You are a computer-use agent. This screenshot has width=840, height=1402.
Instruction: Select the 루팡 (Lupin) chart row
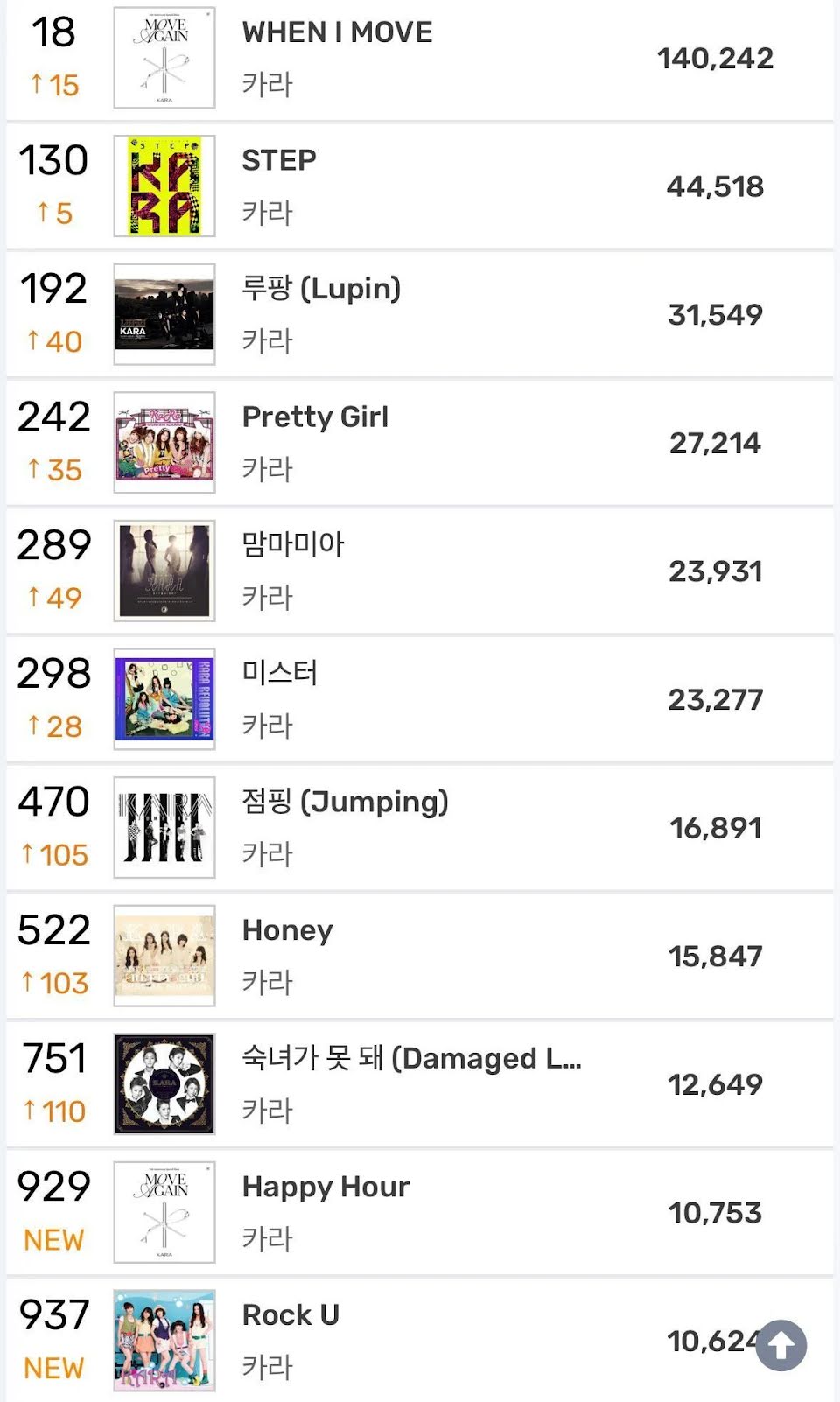click(x=321, y=289)
